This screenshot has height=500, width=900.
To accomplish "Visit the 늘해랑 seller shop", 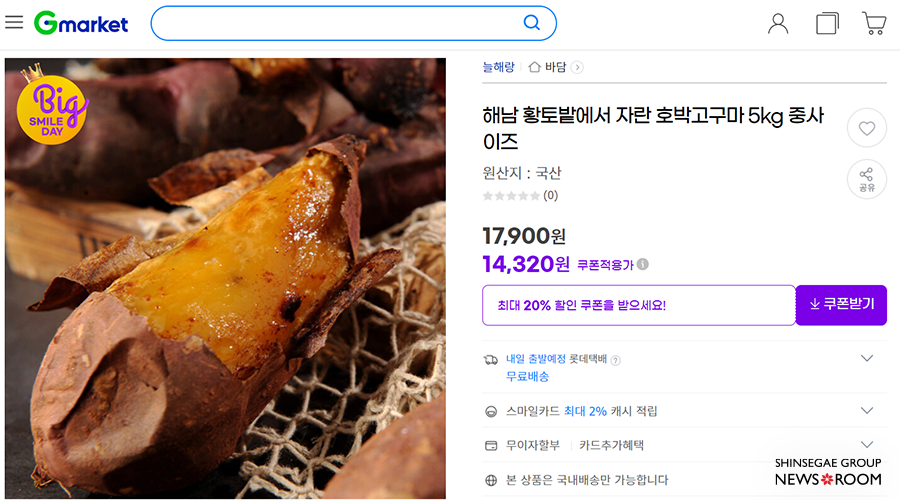I will point(498,67).
